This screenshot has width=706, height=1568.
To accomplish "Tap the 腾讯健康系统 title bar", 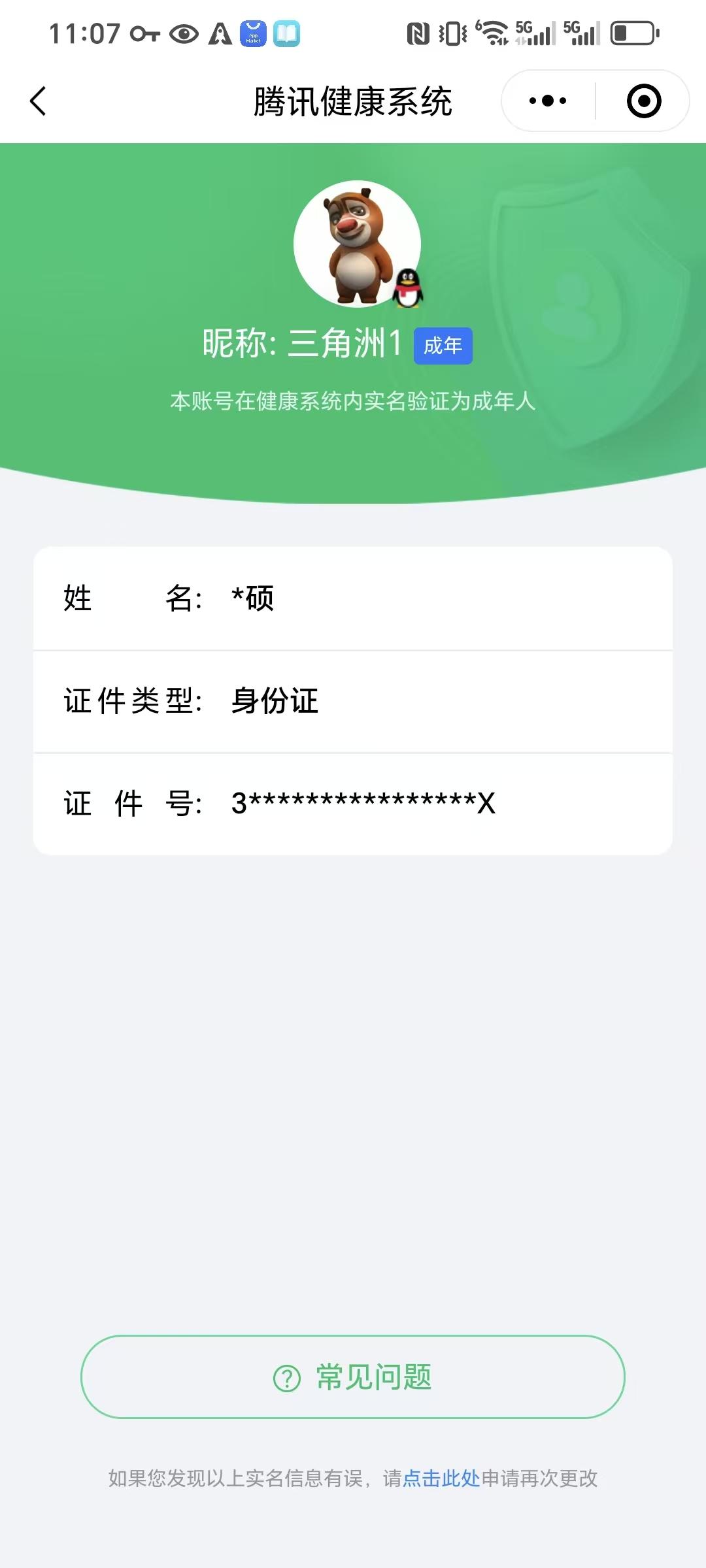I will point(353,101).
